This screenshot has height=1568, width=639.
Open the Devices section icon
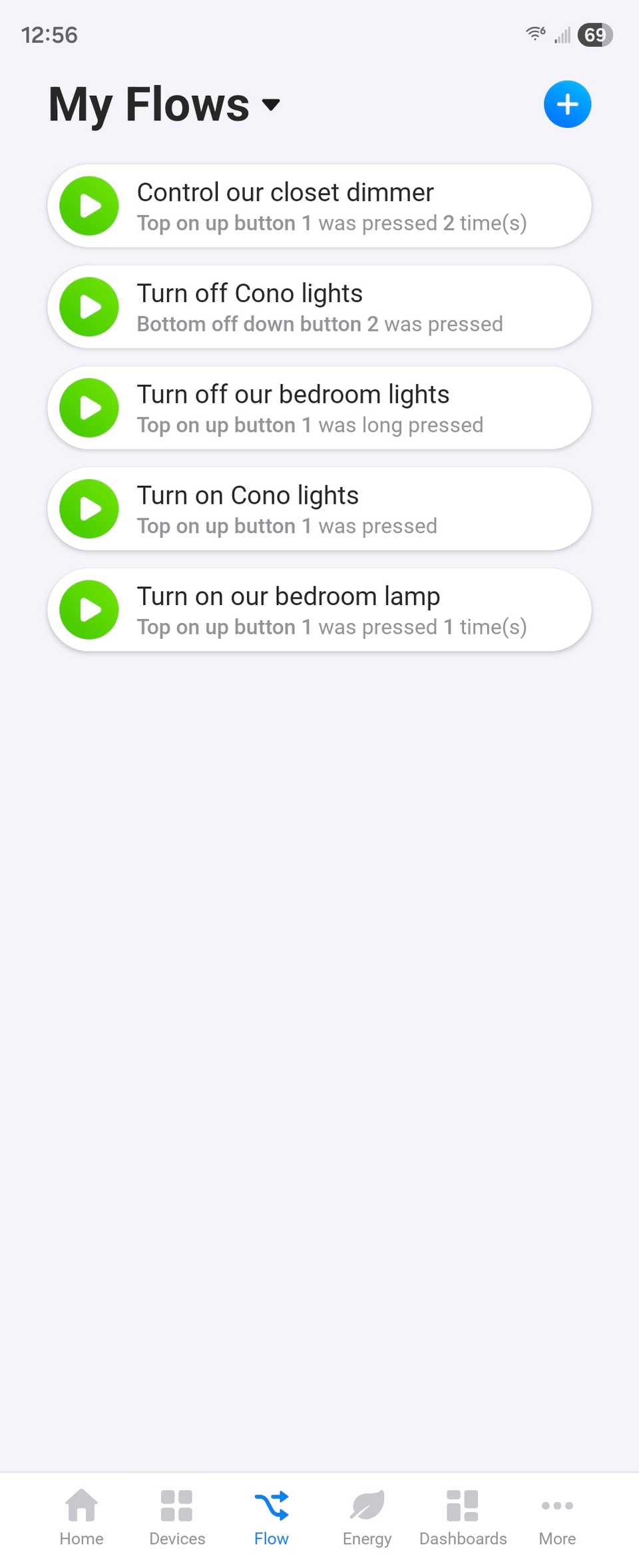click(x=176, y=1505)
